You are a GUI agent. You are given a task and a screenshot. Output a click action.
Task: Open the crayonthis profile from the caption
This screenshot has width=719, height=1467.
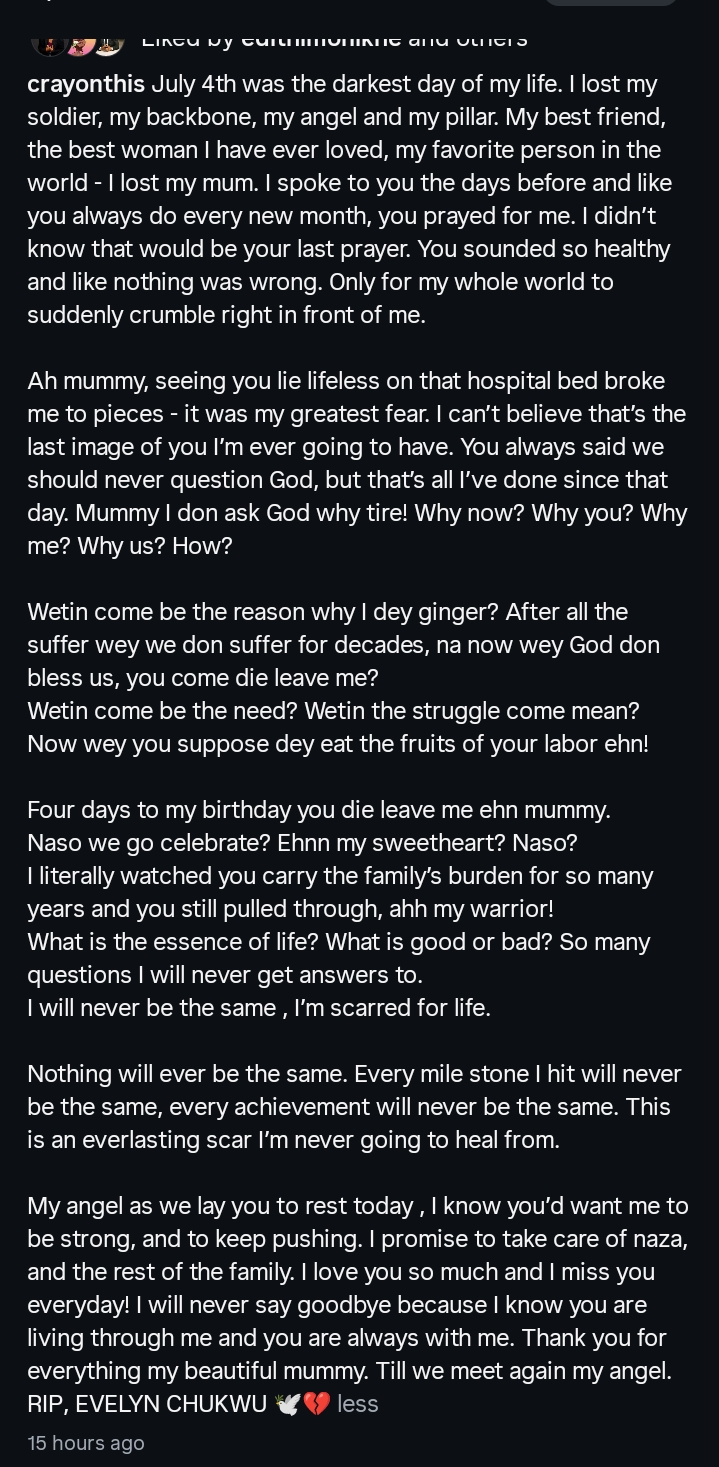point(86,85)
